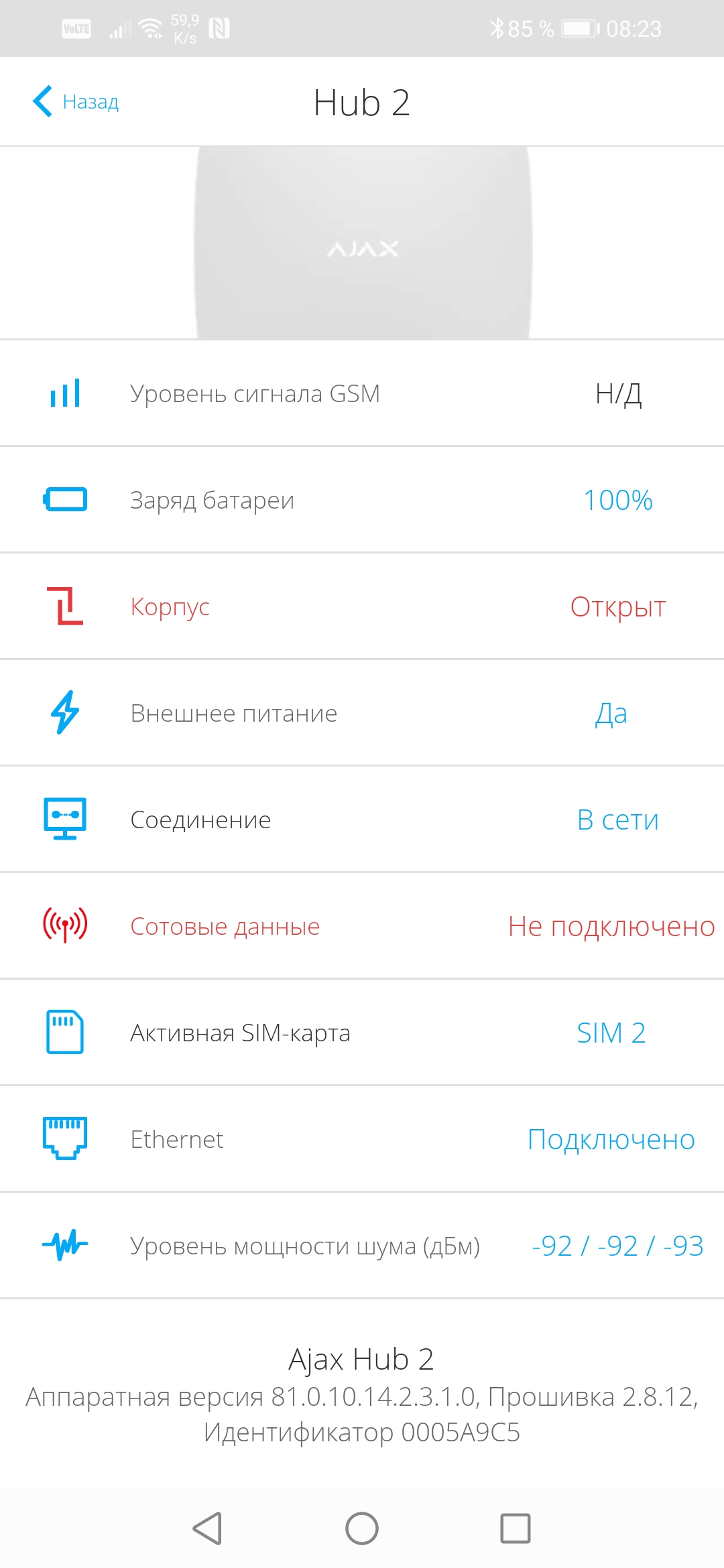Image resolution: width=724 pixels, height=1568 pixels.
Task: Open the recent apps overview
Action: coord(516,1528)
